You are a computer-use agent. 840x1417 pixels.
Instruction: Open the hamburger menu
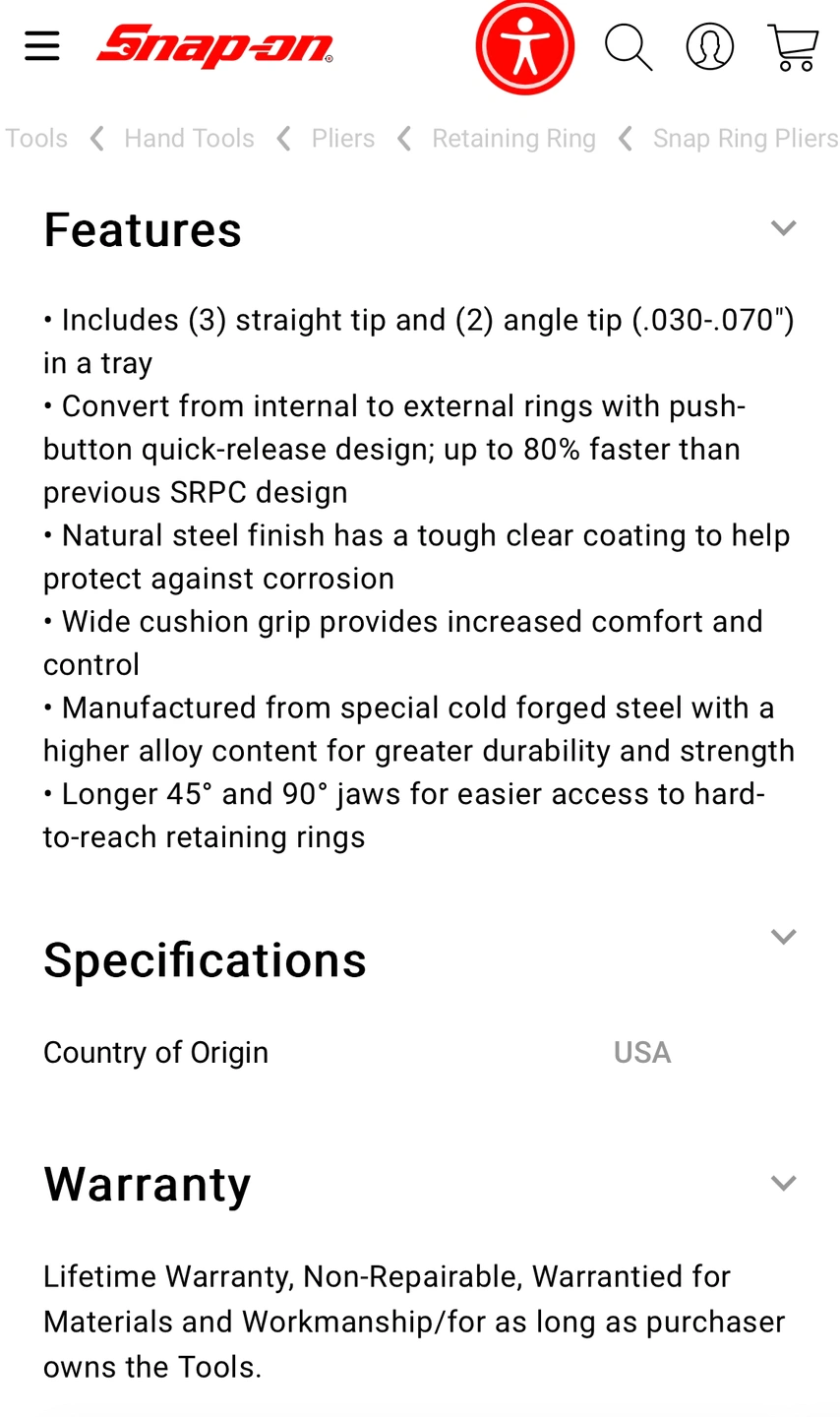(42, 45)
